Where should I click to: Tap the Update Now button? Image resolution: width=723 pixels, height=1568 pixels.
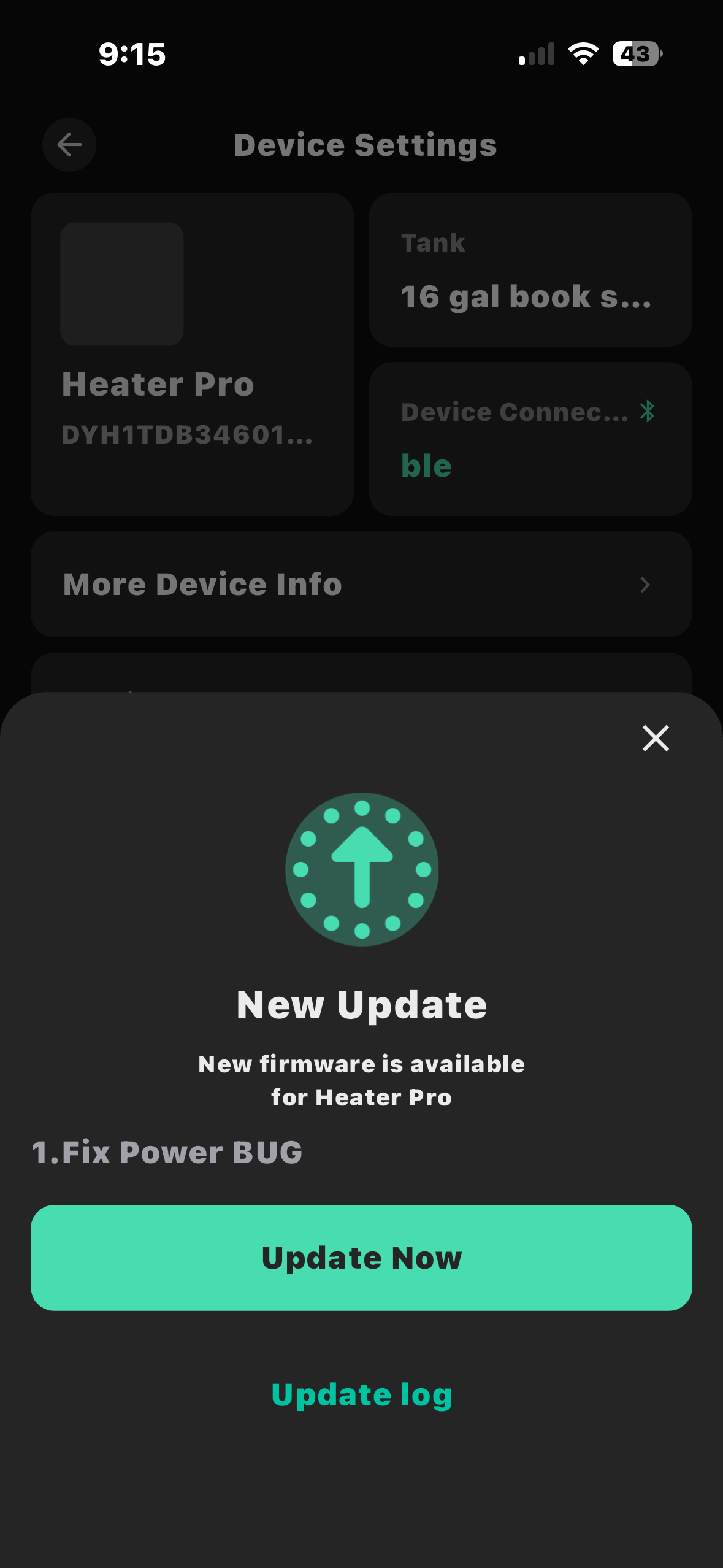click(361, 1258)
